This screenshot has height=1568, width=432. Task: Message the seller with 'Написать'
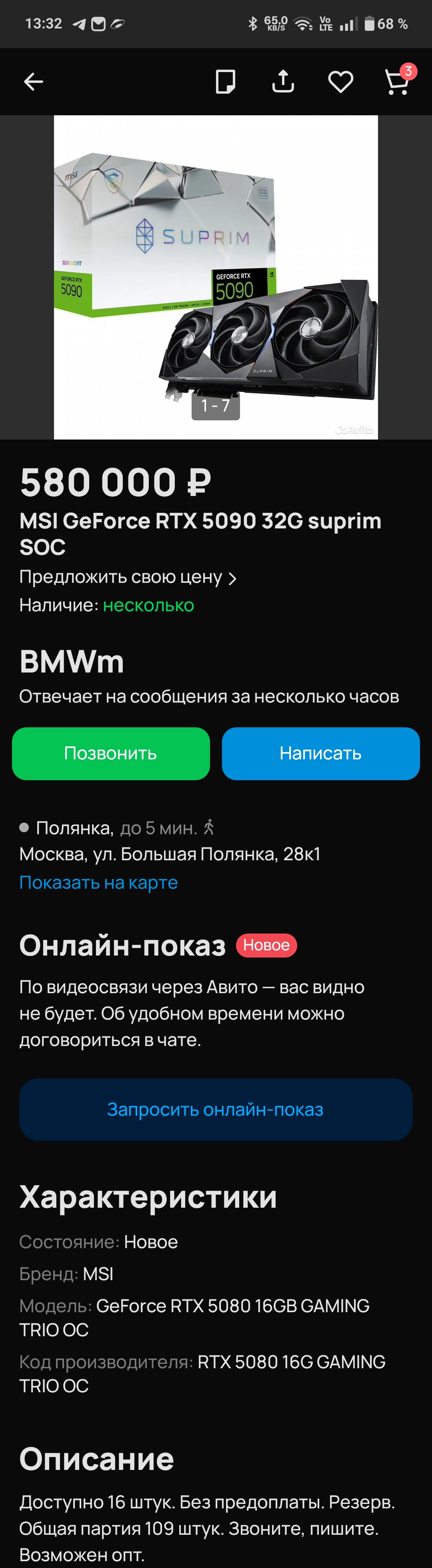click(x=321, y=753)
